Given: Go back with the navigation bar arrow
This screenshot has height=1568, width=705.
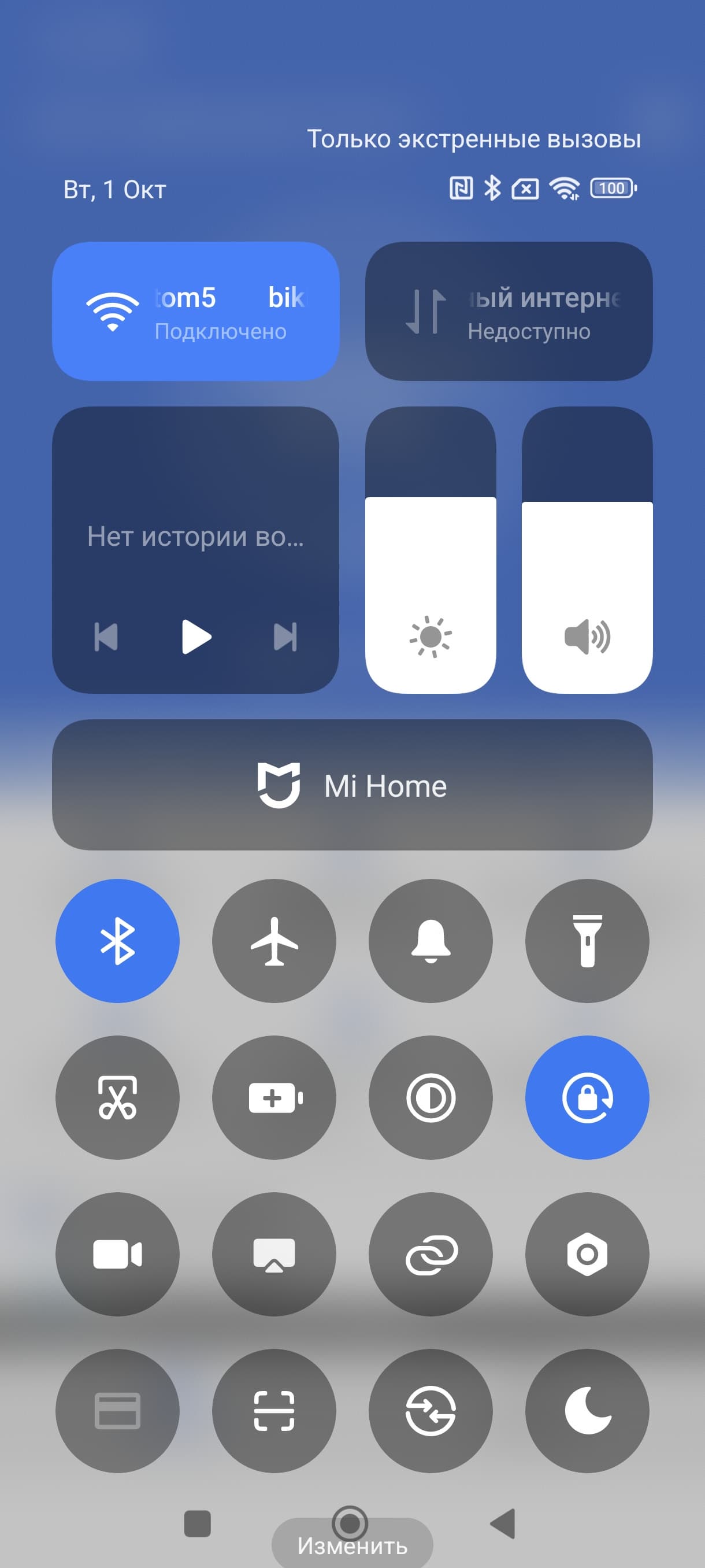Looking at the screenshot, I should pos(503,1523).
